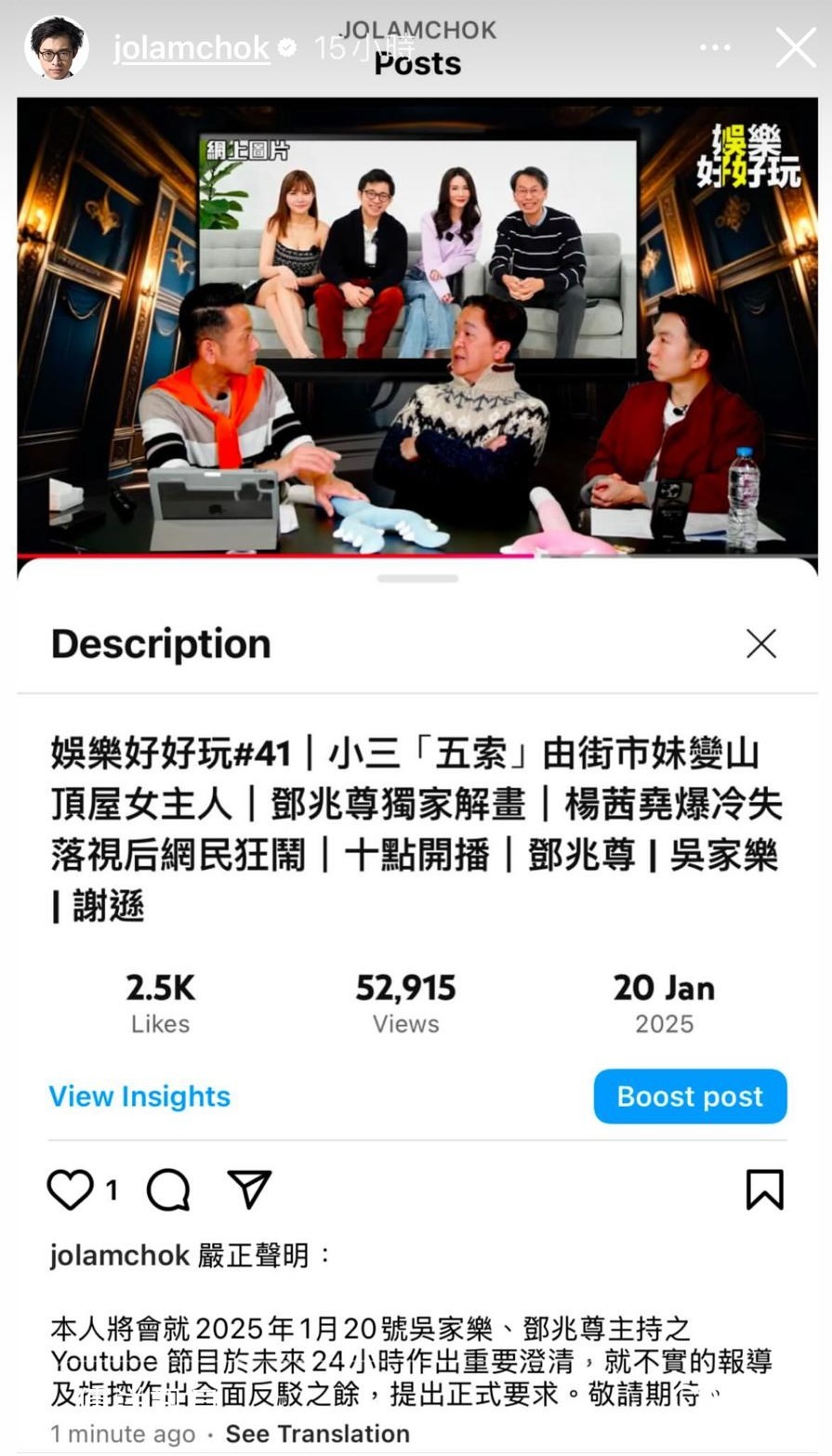Viewport: 832px width, 1456px height.
Task: Close the story viewer
Action: tap(796, 47)
